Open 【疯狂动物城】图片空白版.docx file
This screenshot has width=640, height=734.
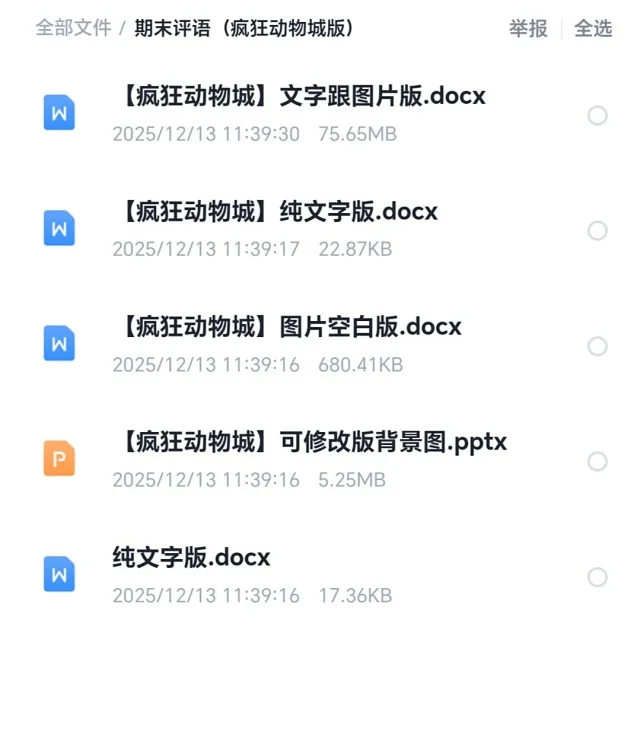click(x=289, y=327)
